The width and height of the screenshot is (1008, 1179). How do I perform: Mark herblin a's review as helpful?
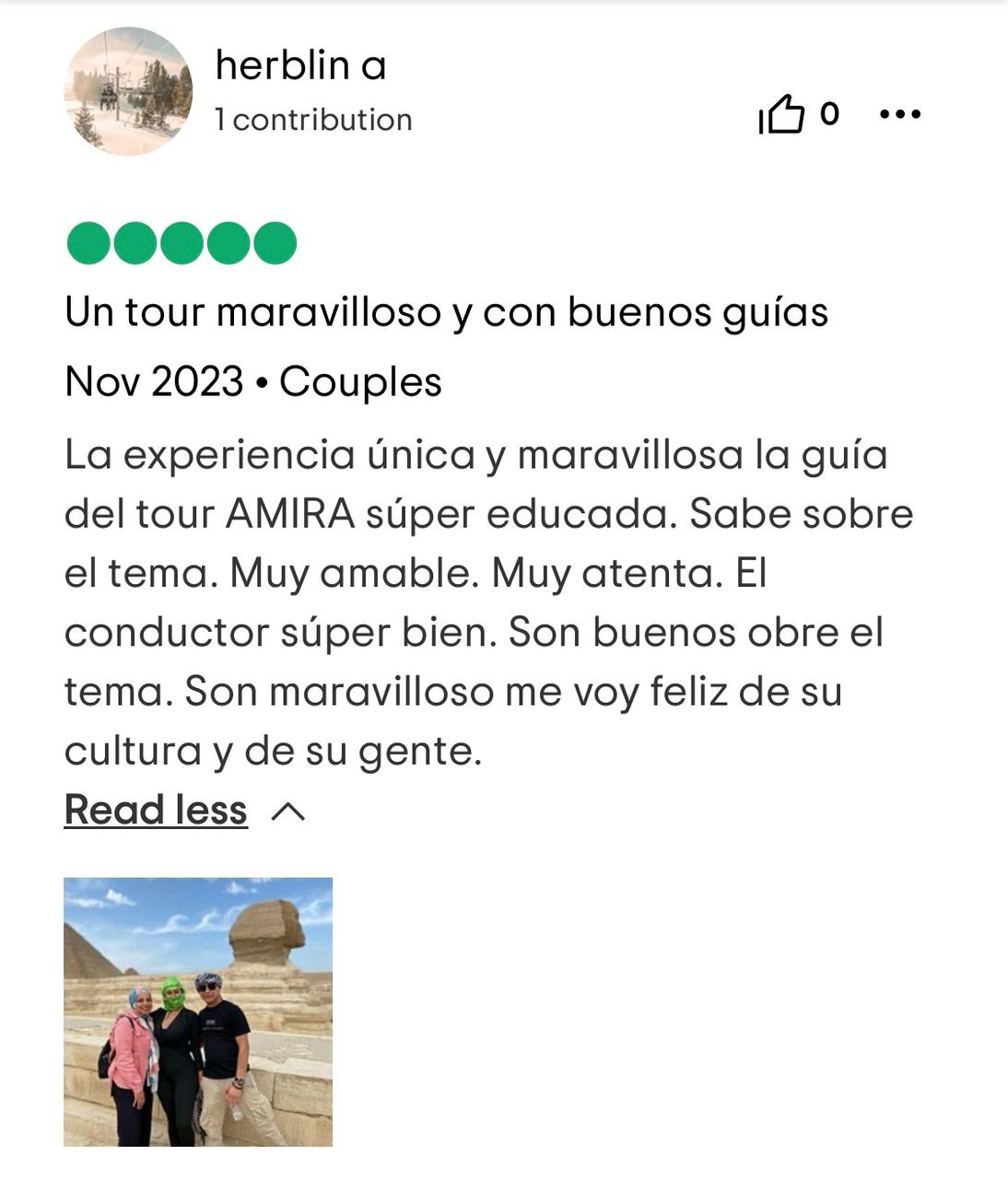click(x=781, y=115)
